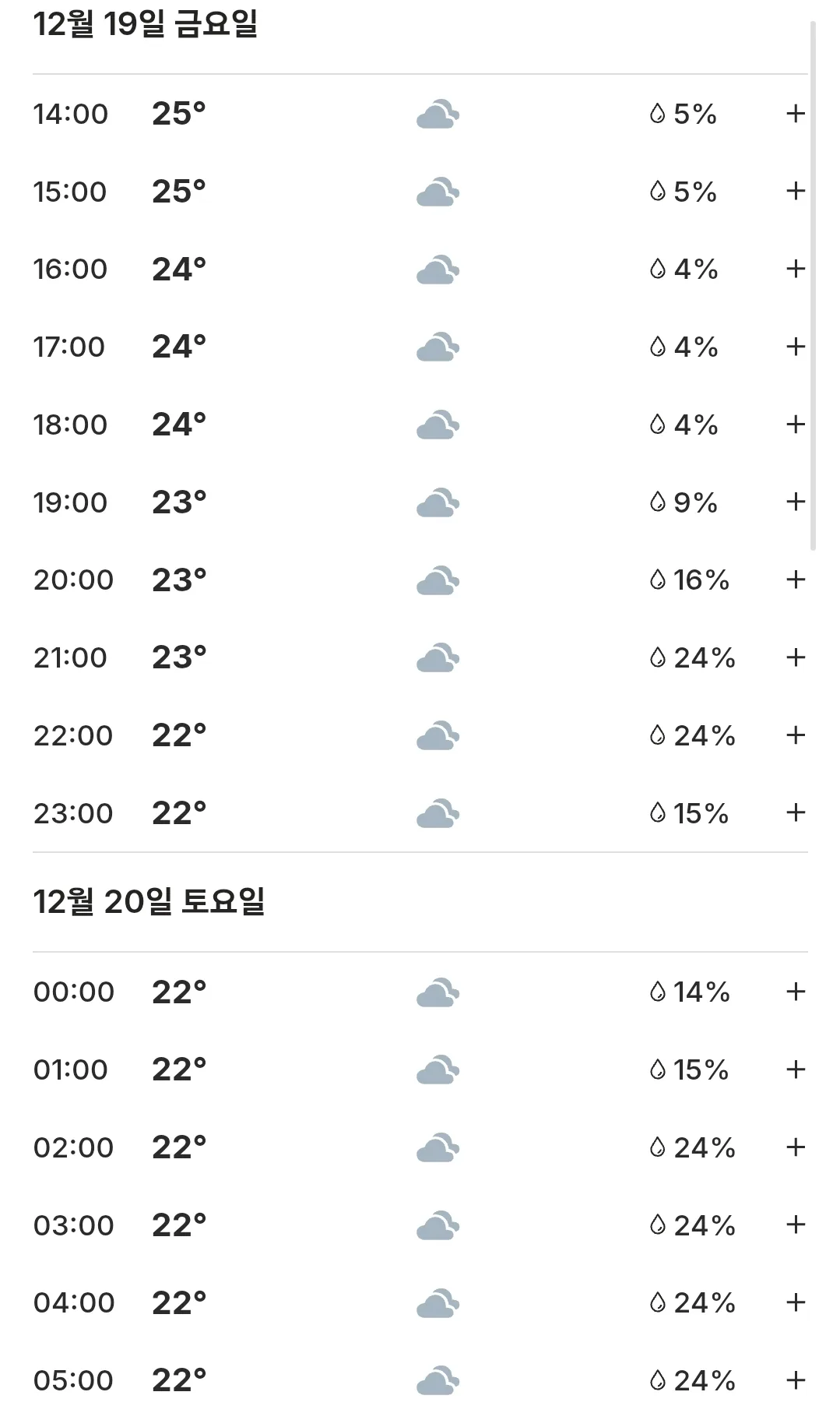Expand the 04:00 forecast row
The image size is (840, 1406).
(x=795, y=1302)
